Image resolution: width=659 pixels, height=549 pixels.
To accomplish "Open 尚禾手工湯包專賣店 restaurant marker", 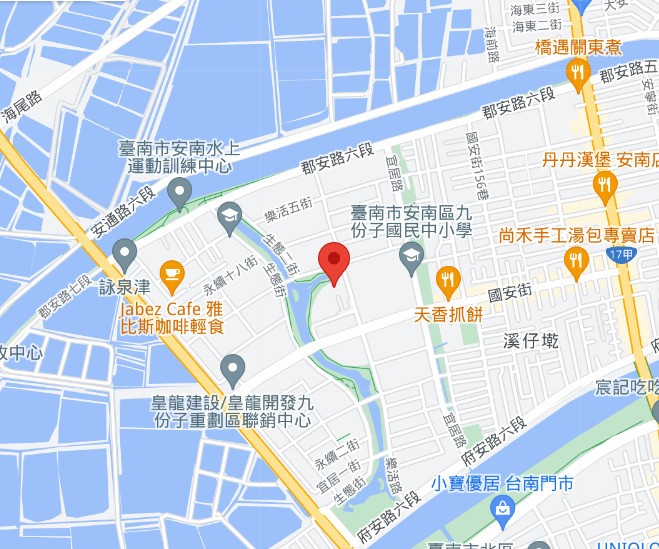I will (x=575, y=262).
